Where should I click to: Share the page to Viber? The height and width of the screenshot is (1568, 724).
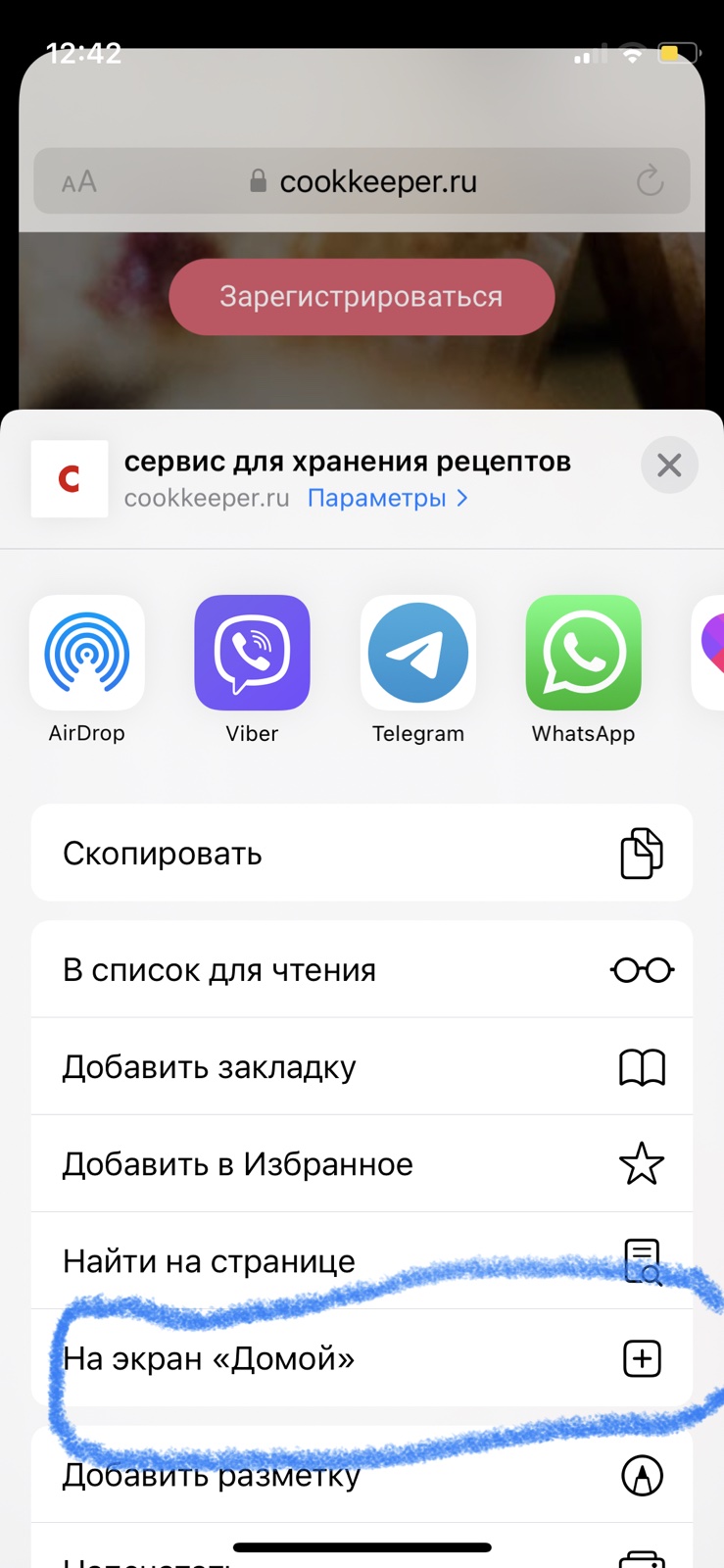252,654
